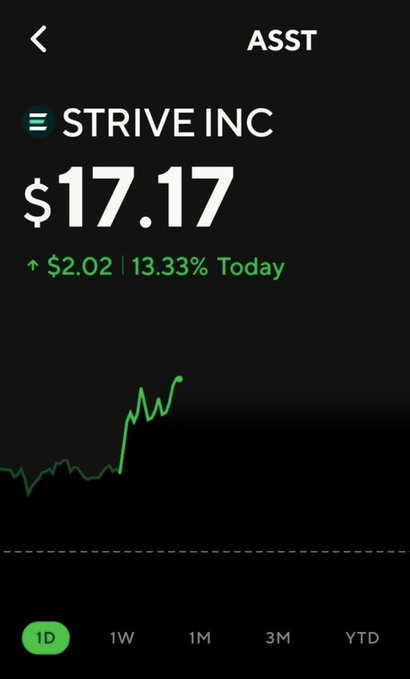Switch to the 1M chart range
Viewport: 410px width, 679px height.
(200, 638)
